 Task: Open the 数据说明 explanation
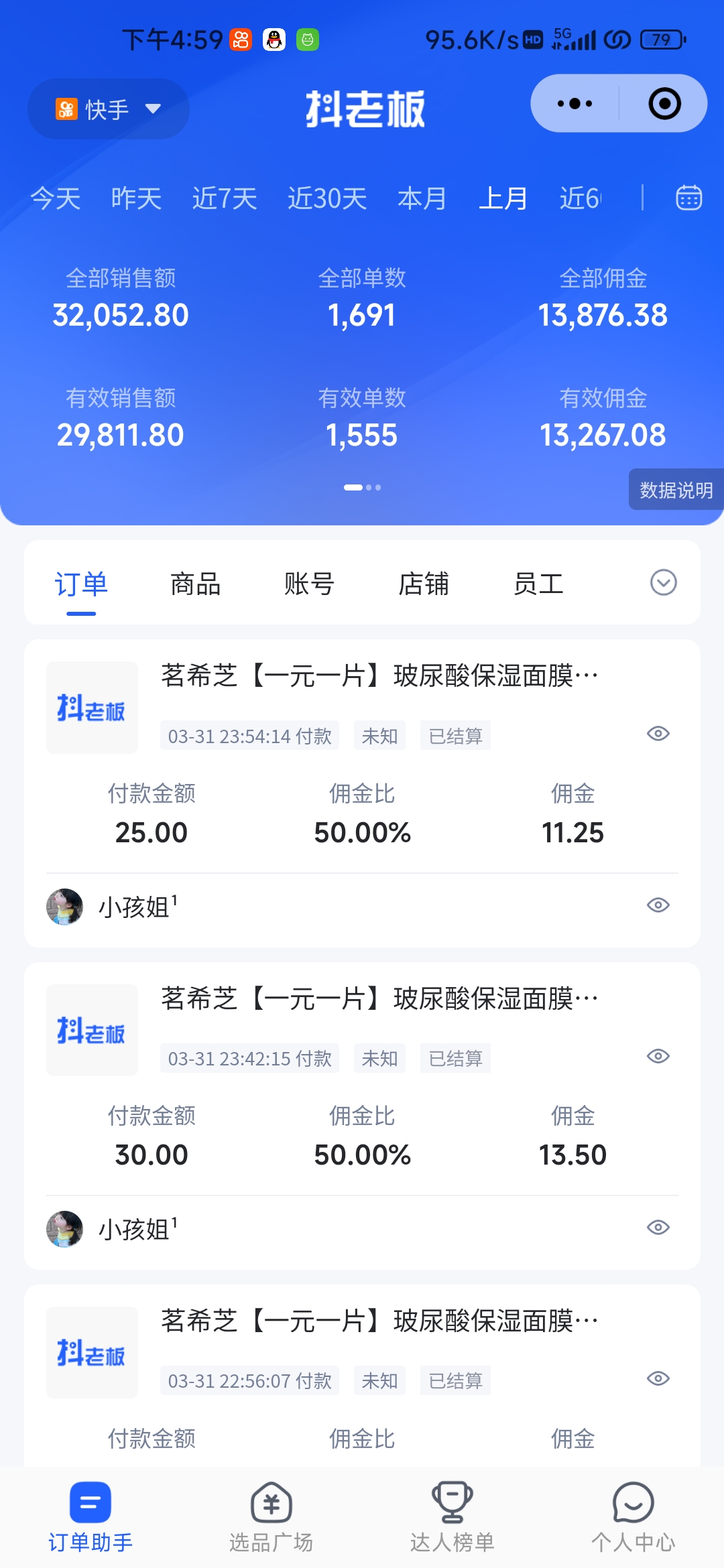(676, 490)
